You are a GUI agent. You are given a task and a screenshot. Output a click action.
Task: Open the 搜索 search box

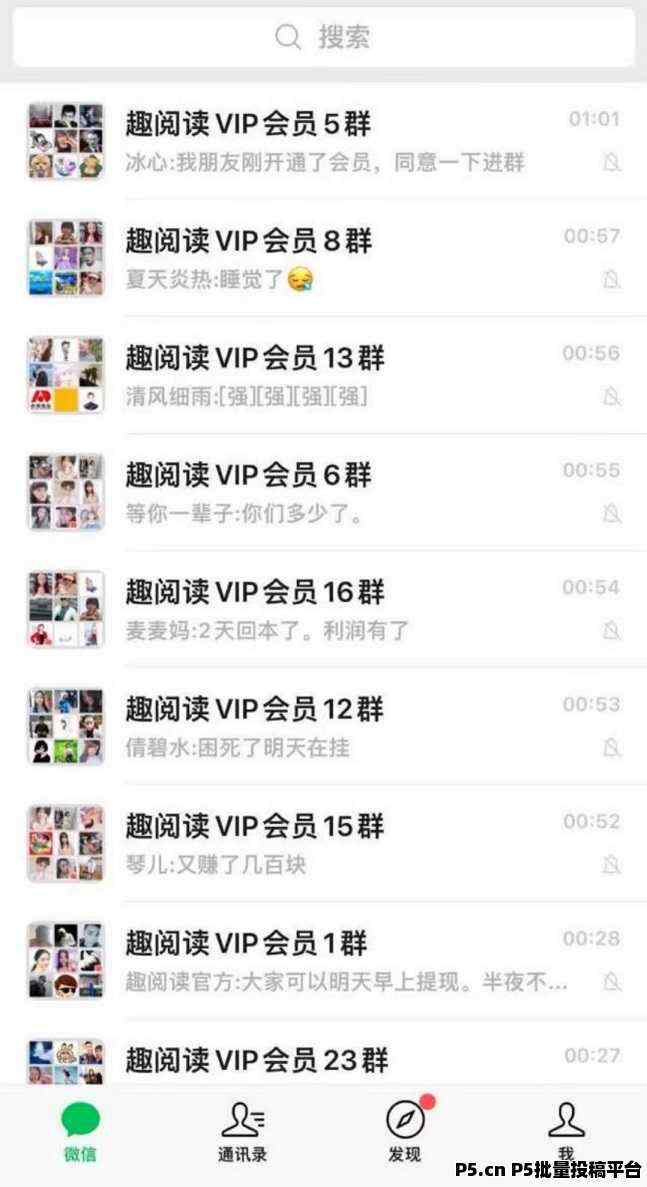(323, 38)
